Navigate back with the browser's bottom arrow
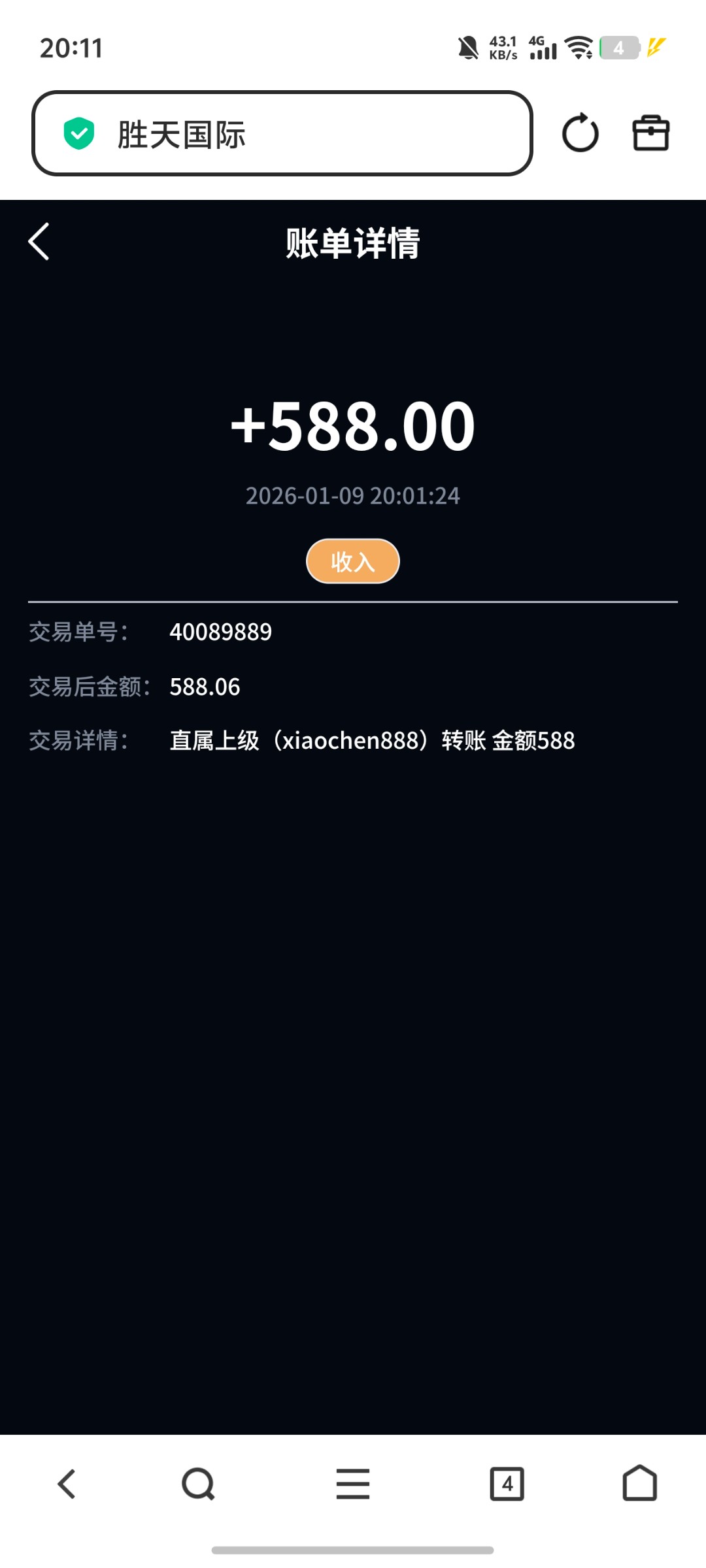The image size is (706, 1568). [x=67, y=1484]
